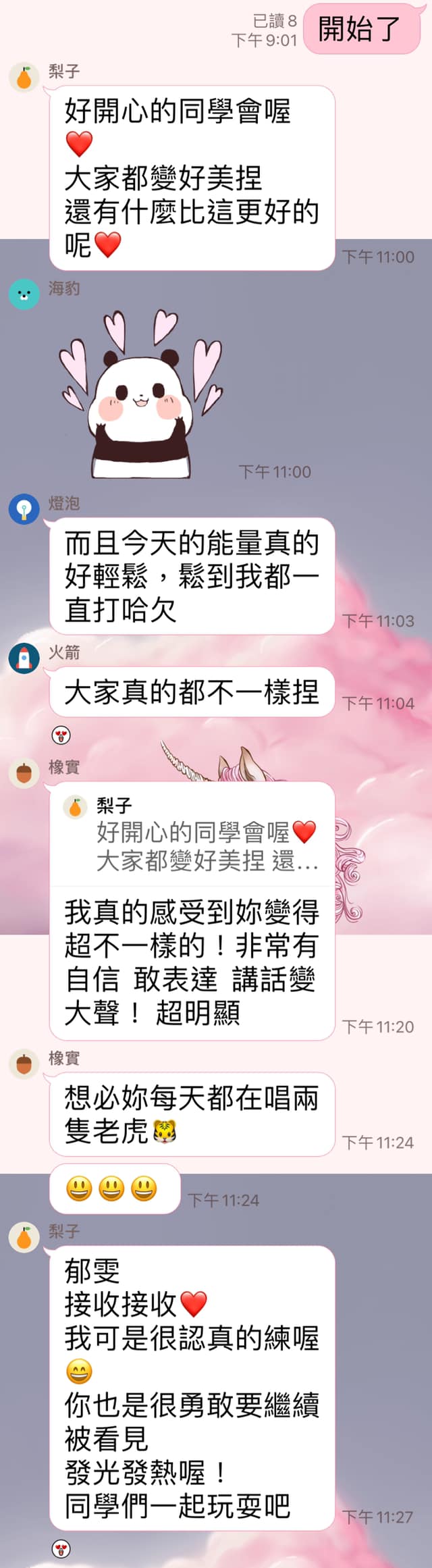Open 橡實's avatar above the quoted reply
The image size is (432, 1568).
tap(24, 773)
